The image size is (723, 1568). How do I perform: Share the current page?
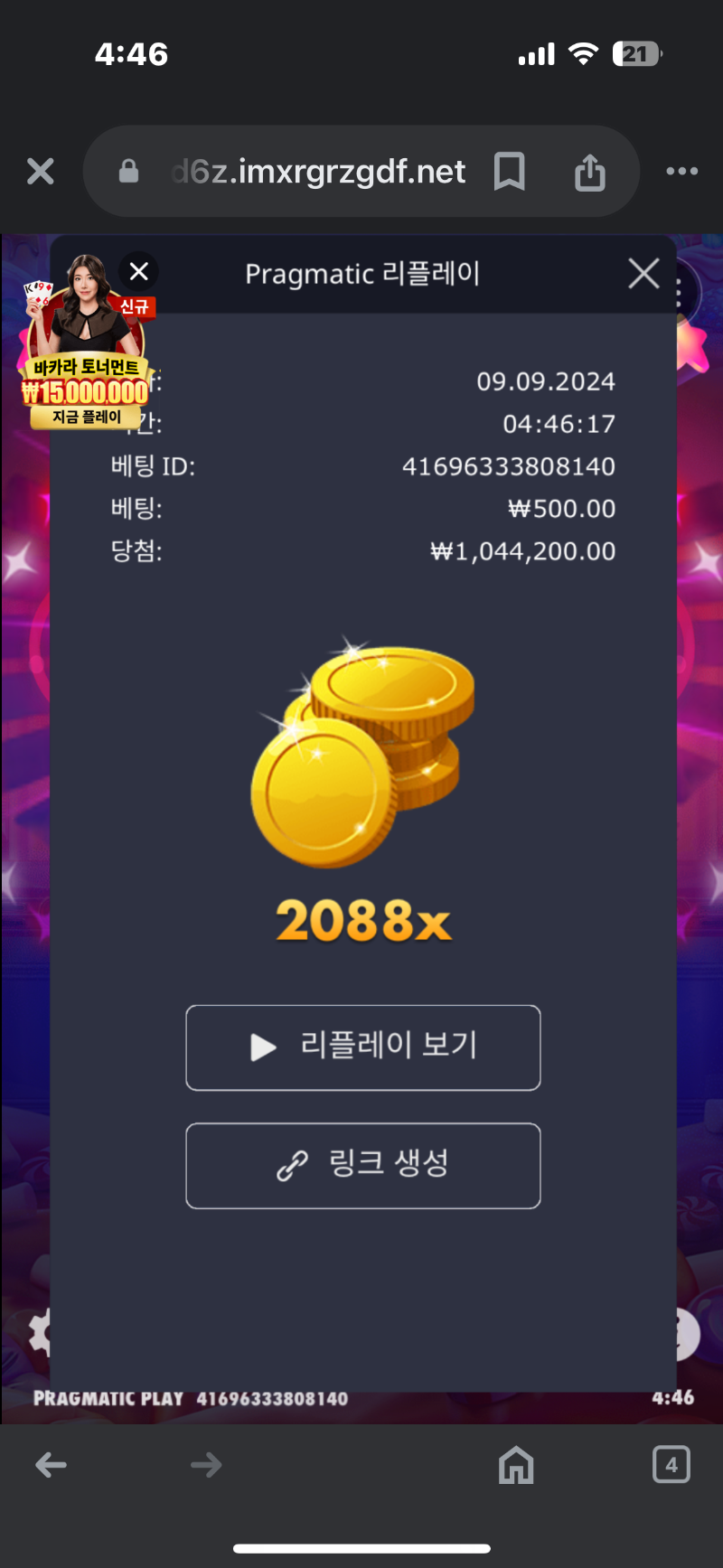(x=589, y=171)
